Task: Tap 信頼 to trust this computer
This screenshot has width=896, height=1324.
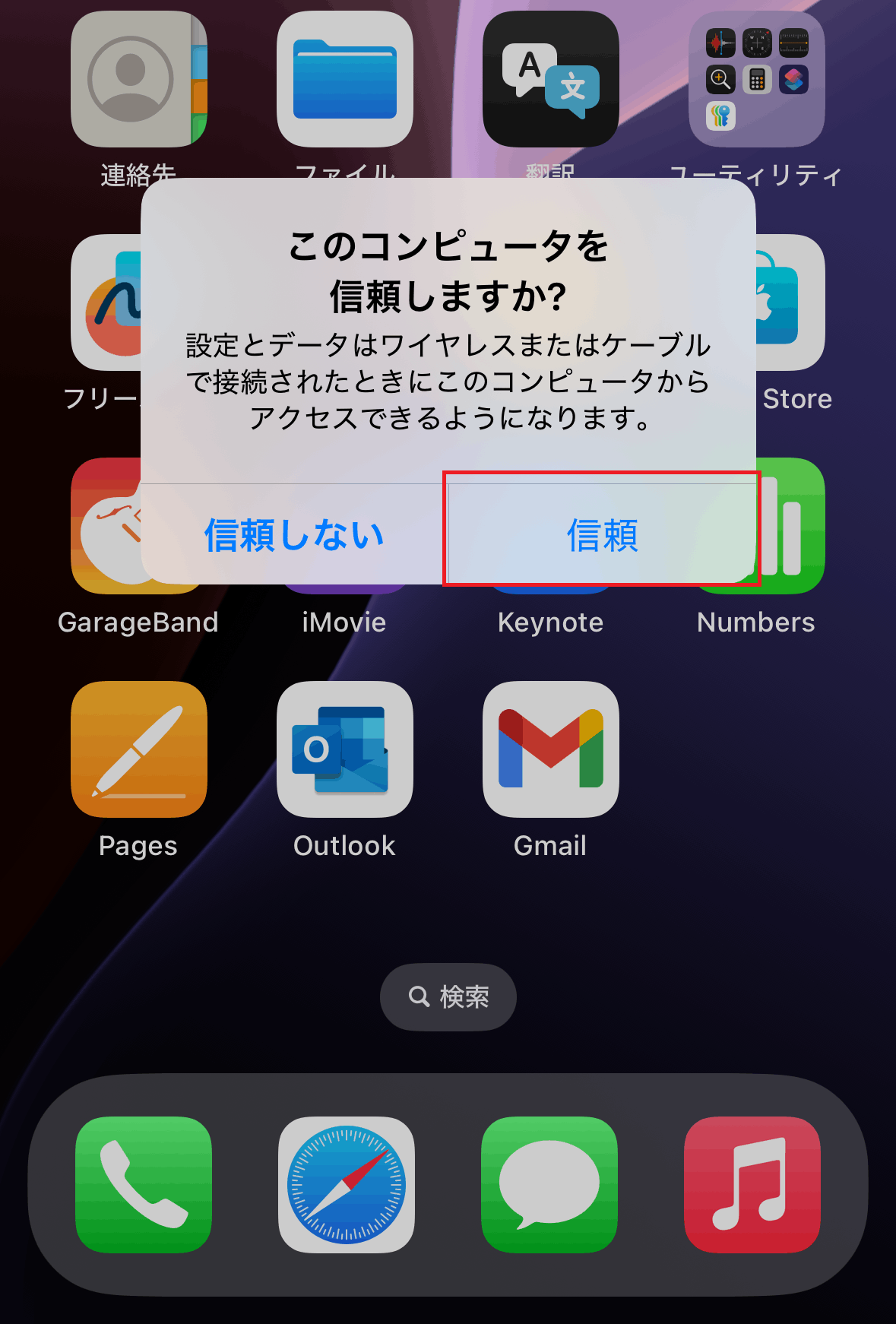Action: (601, 534)
